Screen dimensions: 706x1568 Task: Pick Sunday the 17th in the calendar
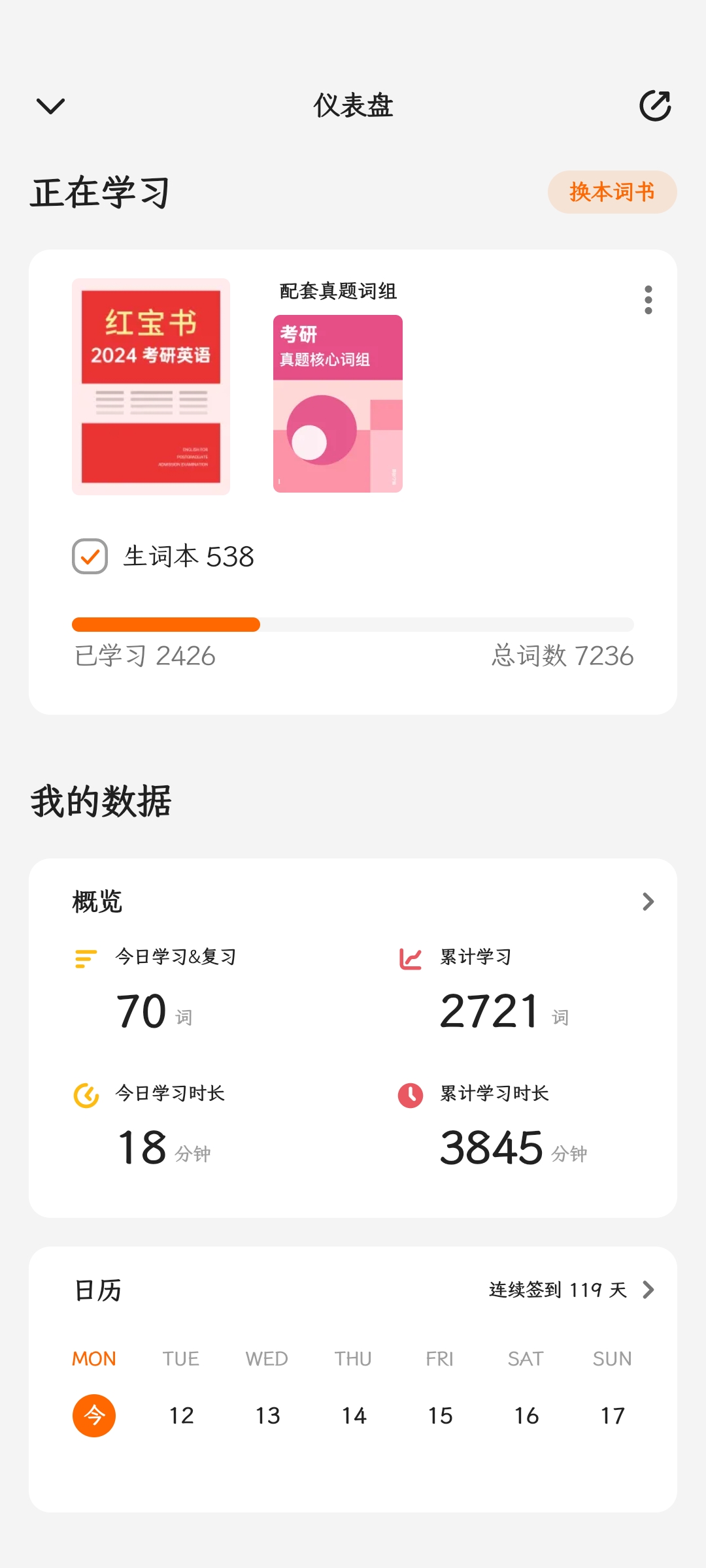pos(613,1416)
